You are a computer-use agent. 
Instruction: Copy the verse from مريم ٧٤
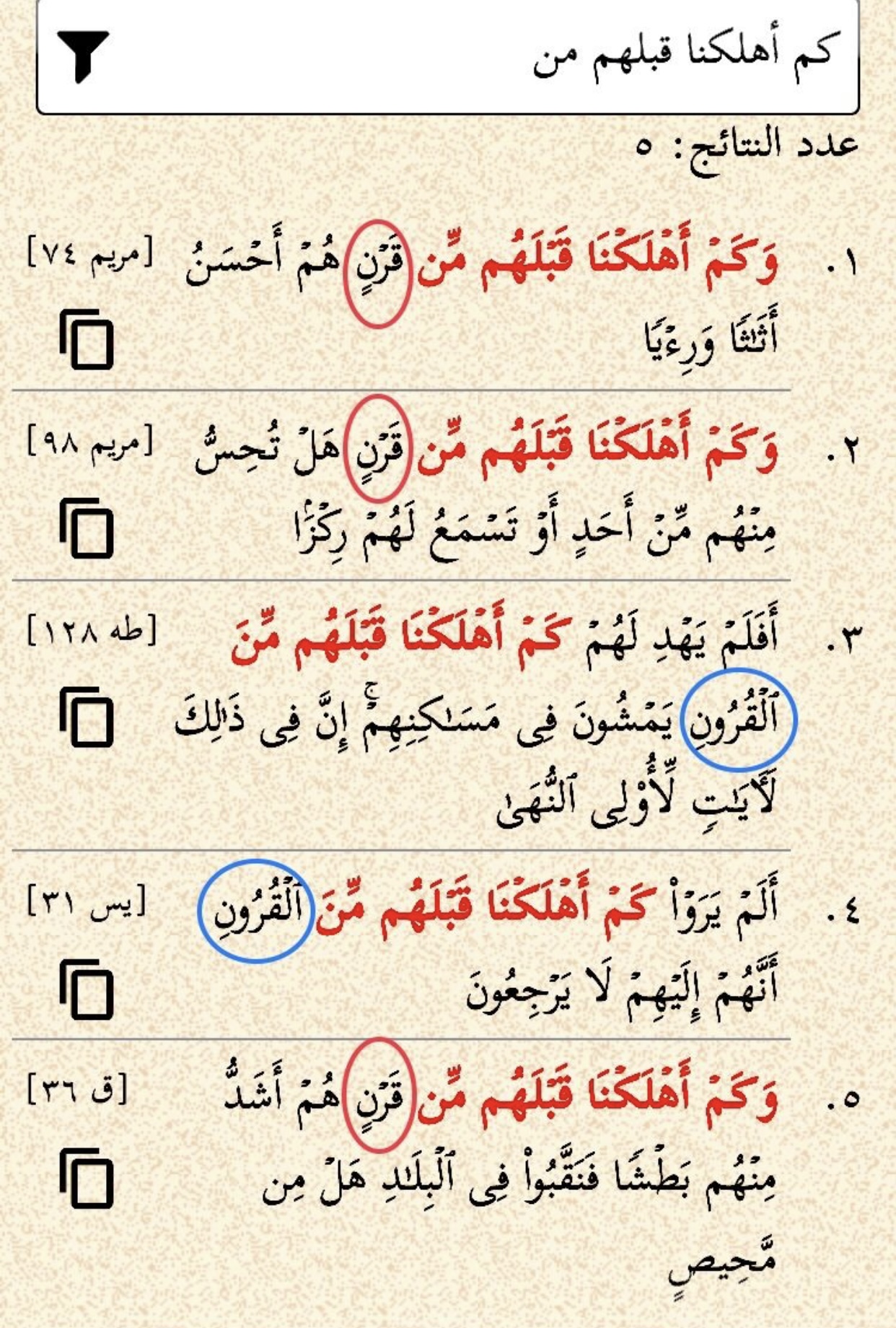coord(87,339)
